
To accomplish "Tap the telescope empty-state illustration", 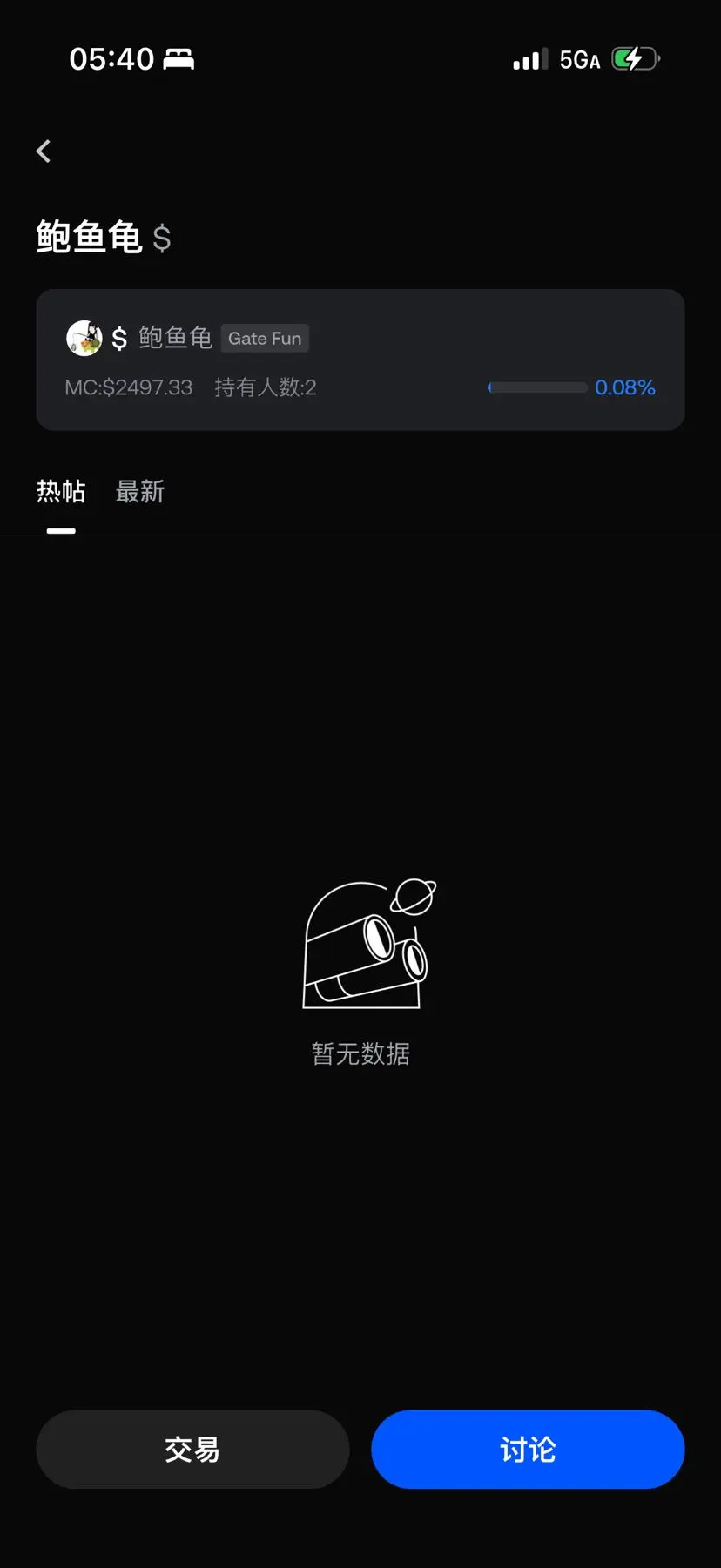I will tap(363, 945).
